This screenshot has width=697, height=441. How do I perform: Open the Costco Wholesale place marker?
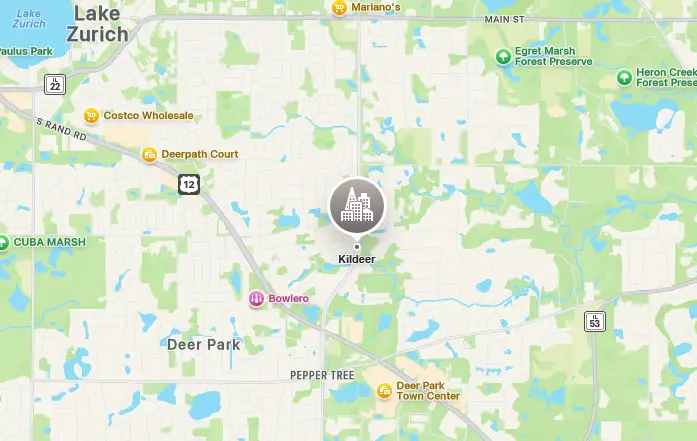pos(91,116)
